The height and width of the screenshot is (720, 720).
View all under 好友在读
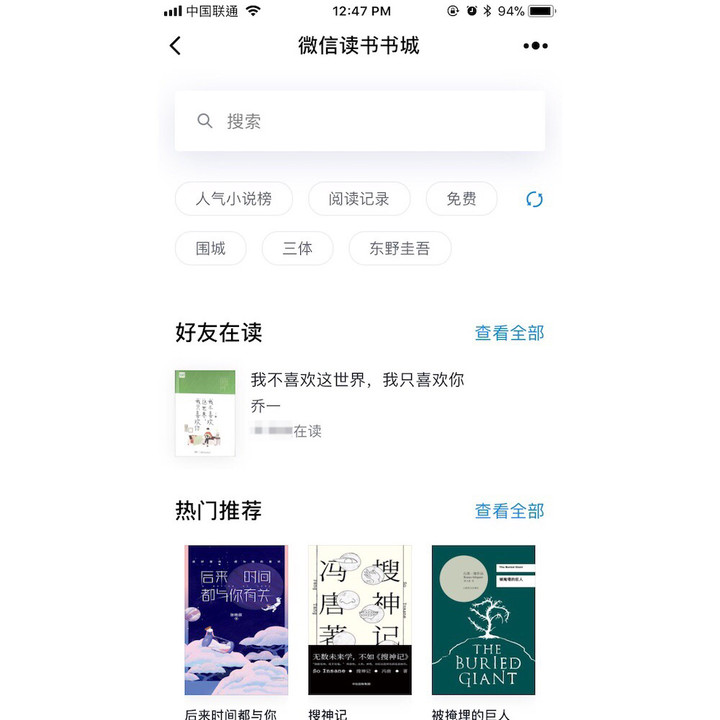pyautogui.click(x=509, y=333)
